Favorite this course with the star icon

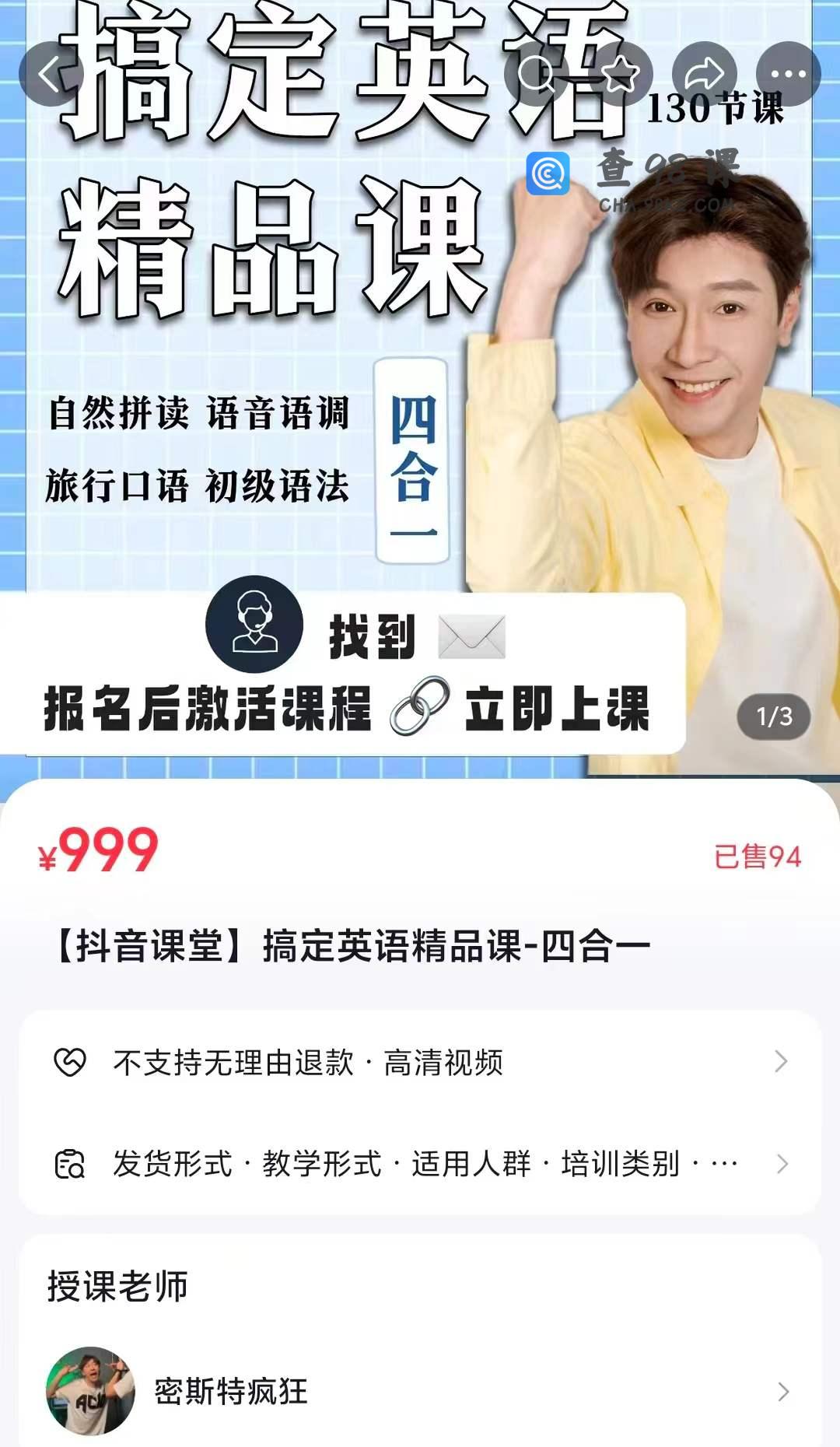(x=620, y=74)
